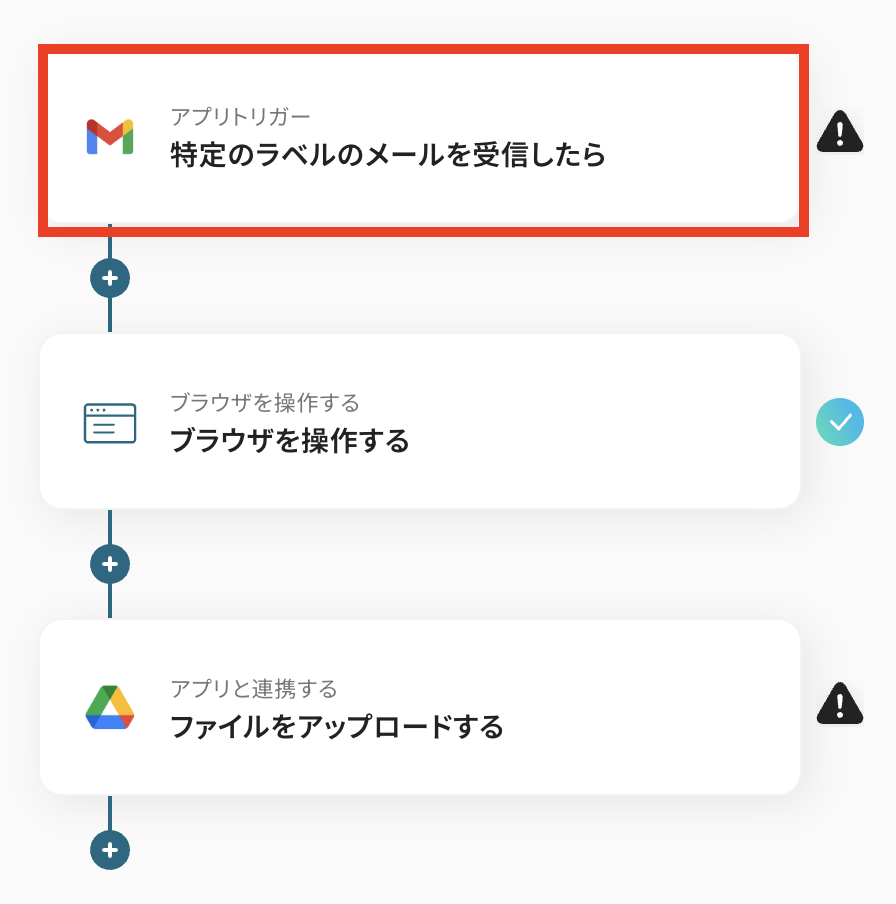The width and height of the screenshot is (896, 904).
Task: Add a step after ファイルをアップロードする
Action: pos(110,850)
